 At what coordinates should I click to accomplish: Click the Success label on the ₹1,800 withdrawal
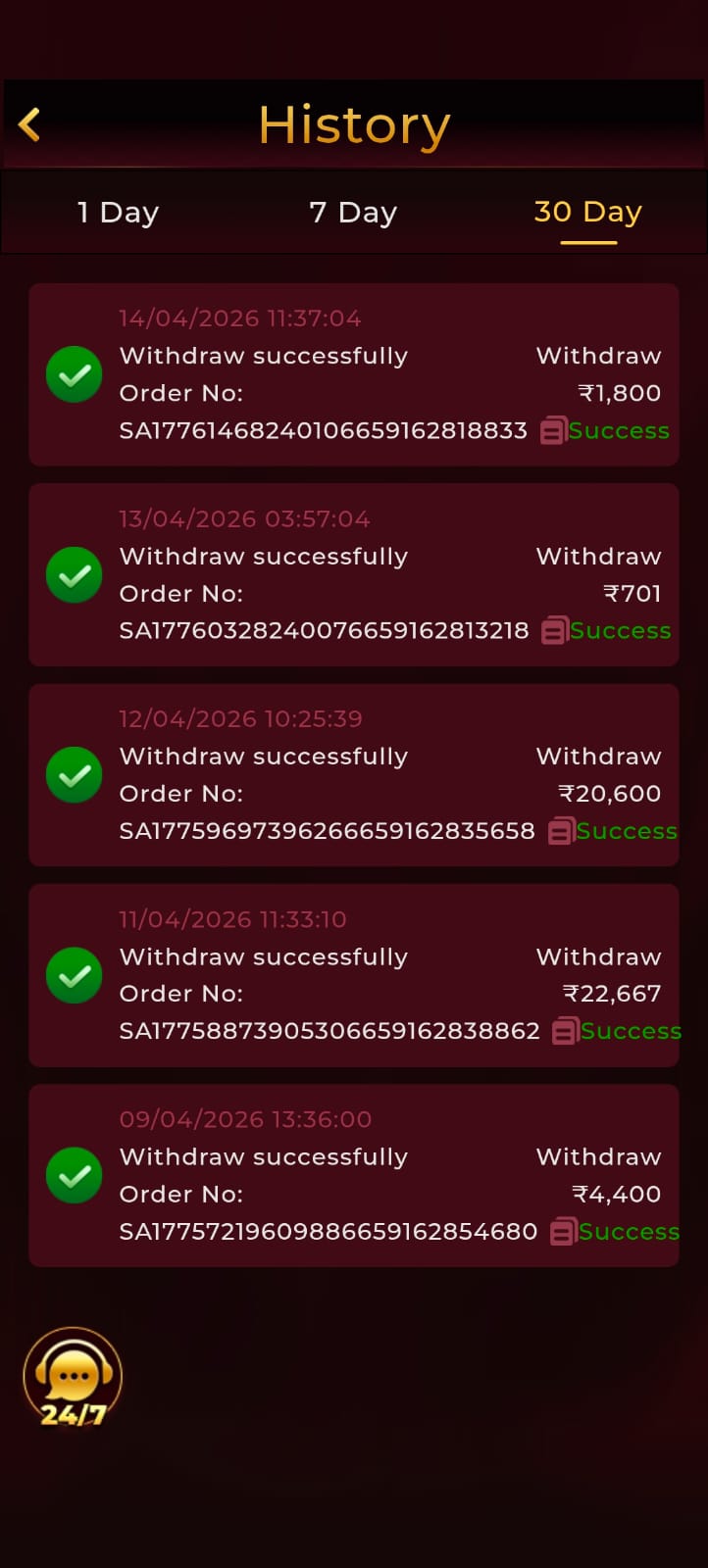622,430
